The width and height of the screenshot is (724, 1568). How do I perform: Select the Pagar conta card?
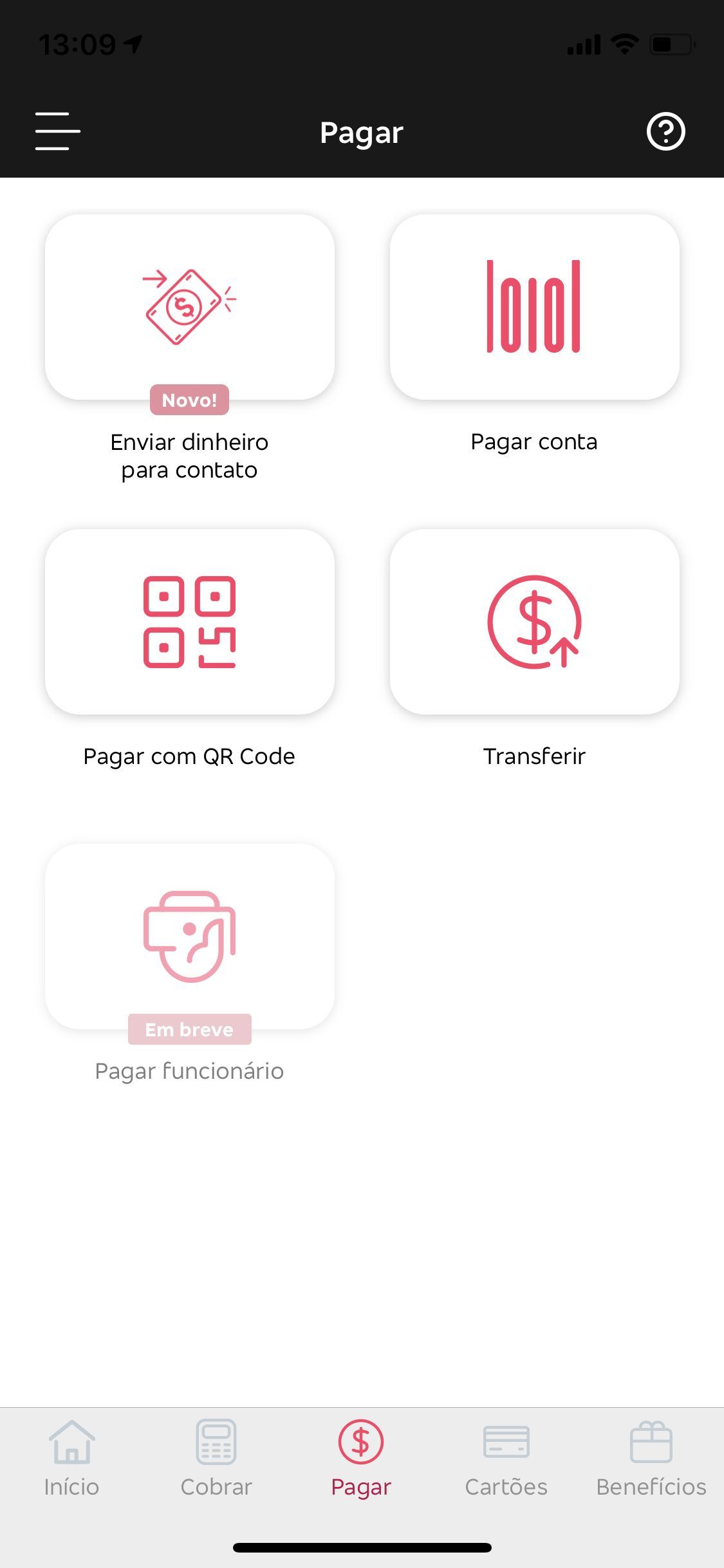point(535,307)
